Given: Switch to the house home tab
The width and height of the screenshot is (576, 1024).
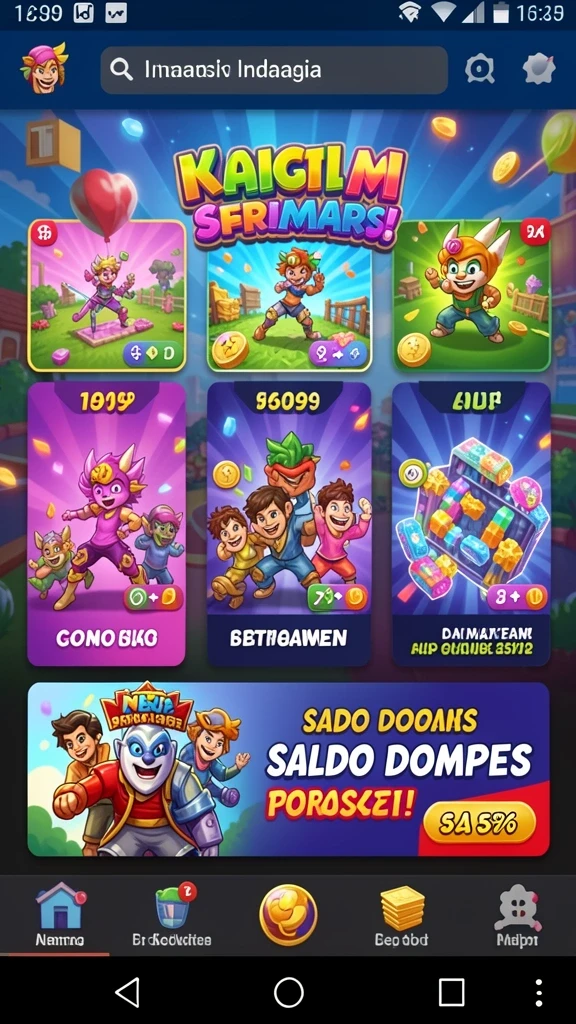Looking at the screenshot, I should tap(60, 915).
